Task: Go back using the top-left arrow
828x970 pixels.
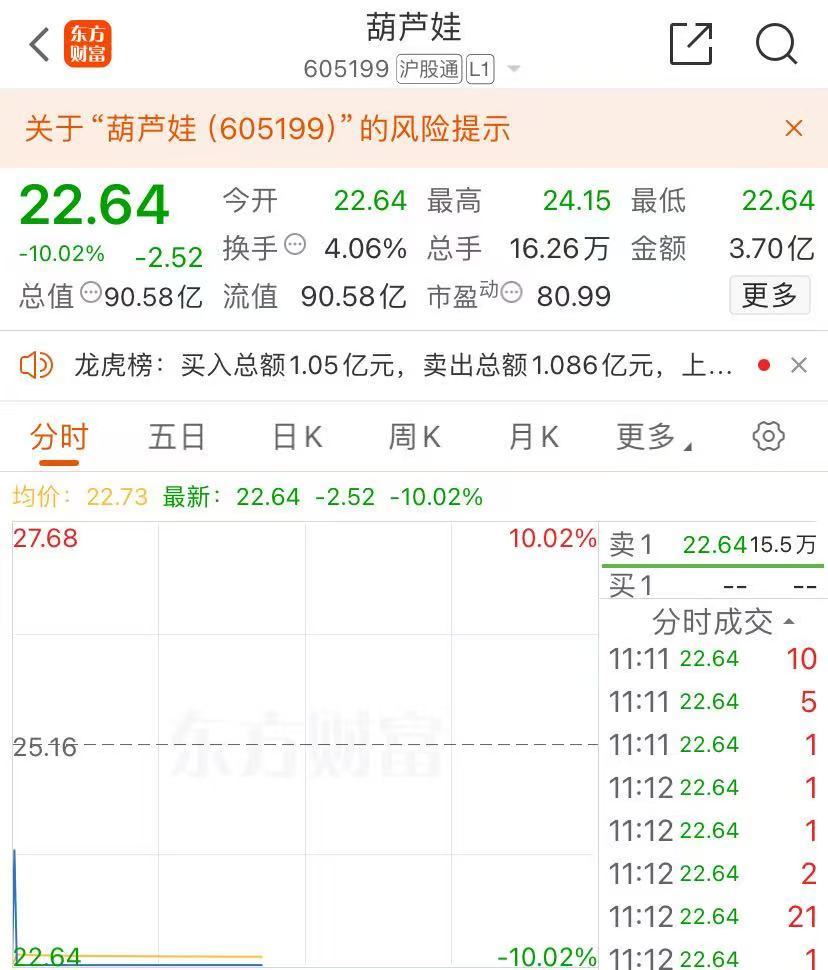Action: click(40, 44)
